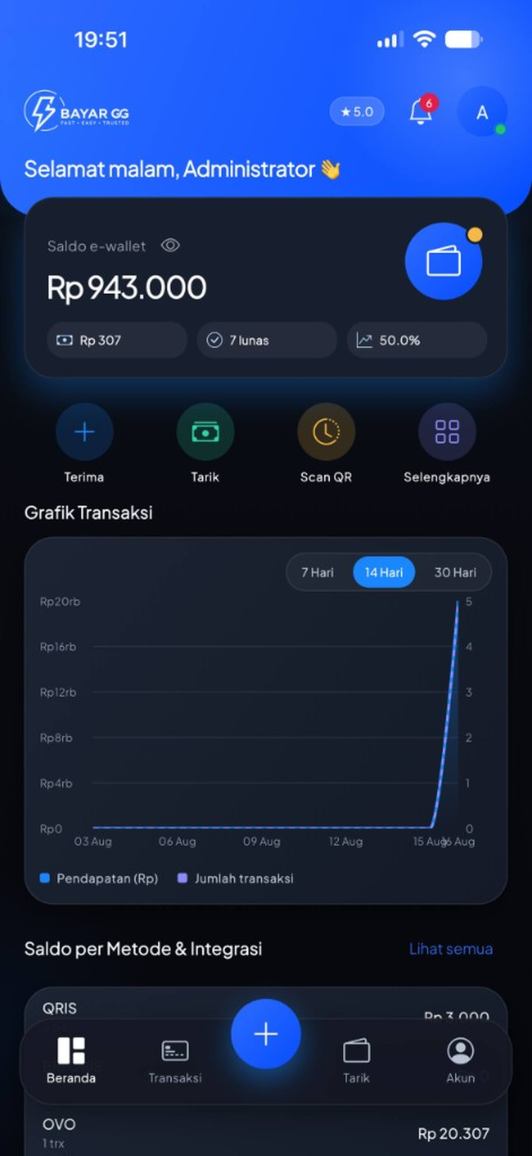Open the notifications bell
The width and height of the screenshot is (532, 1156).
point(422,111)
